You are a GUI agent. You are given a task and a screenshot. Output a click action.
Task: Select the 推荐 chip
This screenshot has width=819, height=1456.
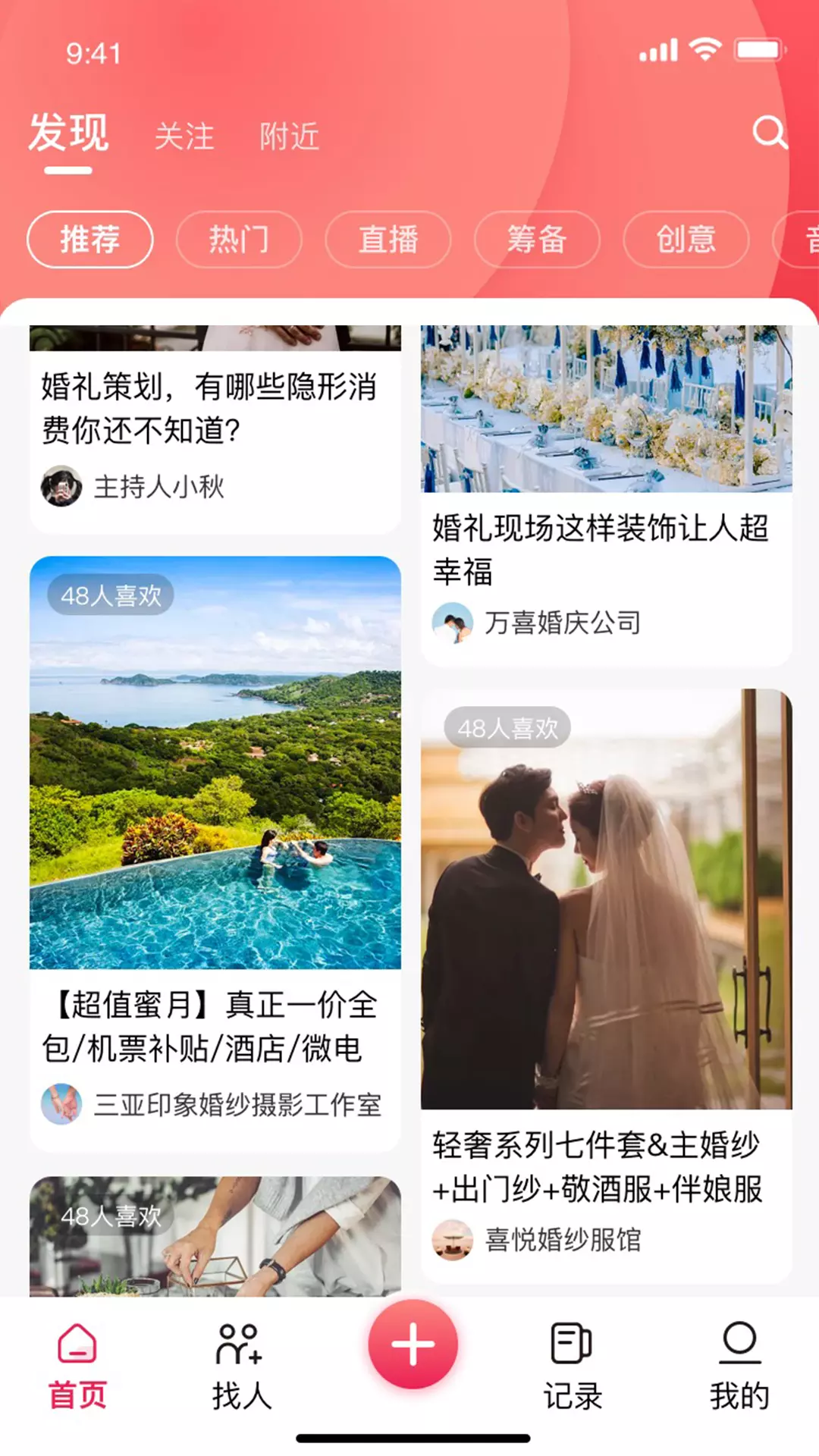[x=90, y=240]
